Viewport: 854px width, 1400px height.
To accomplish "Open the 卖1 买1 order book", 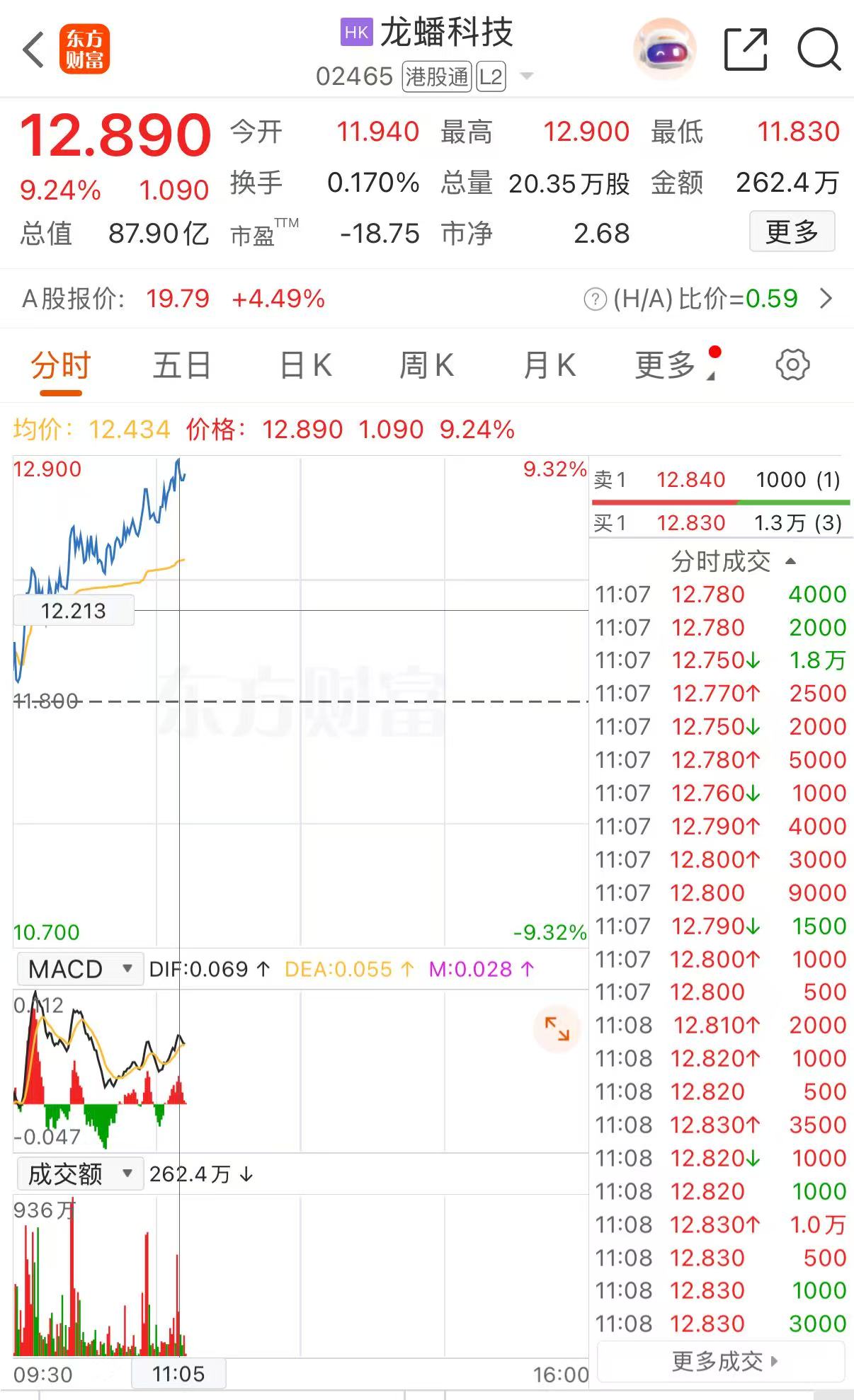I will [719, 501].
